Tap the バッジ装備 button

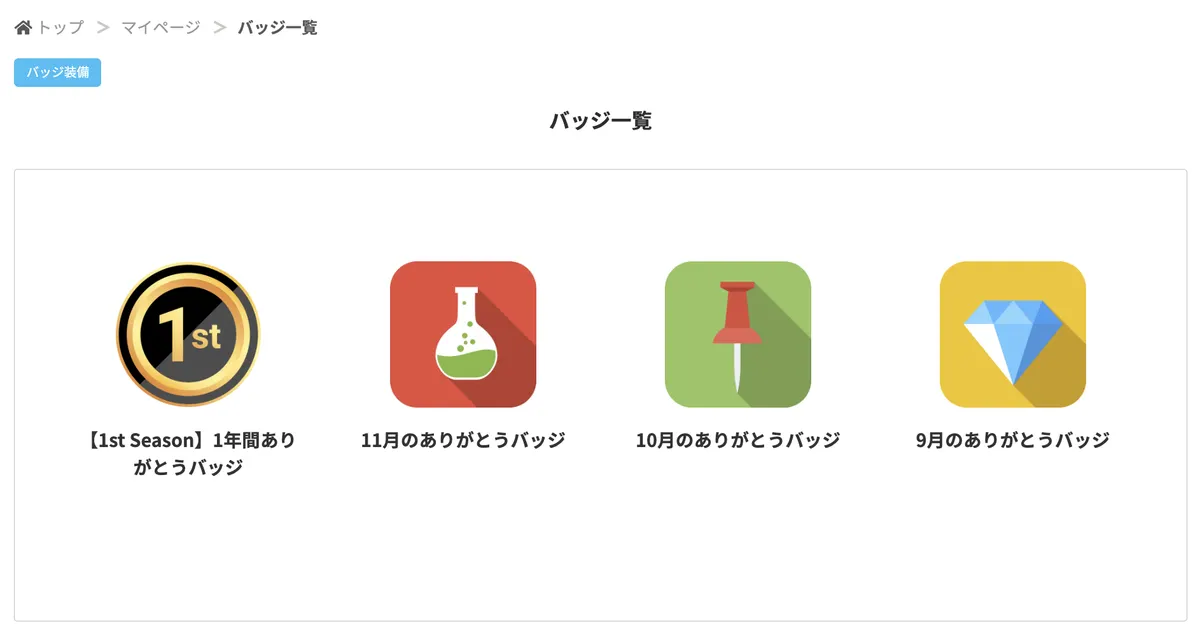click(57, 73)
